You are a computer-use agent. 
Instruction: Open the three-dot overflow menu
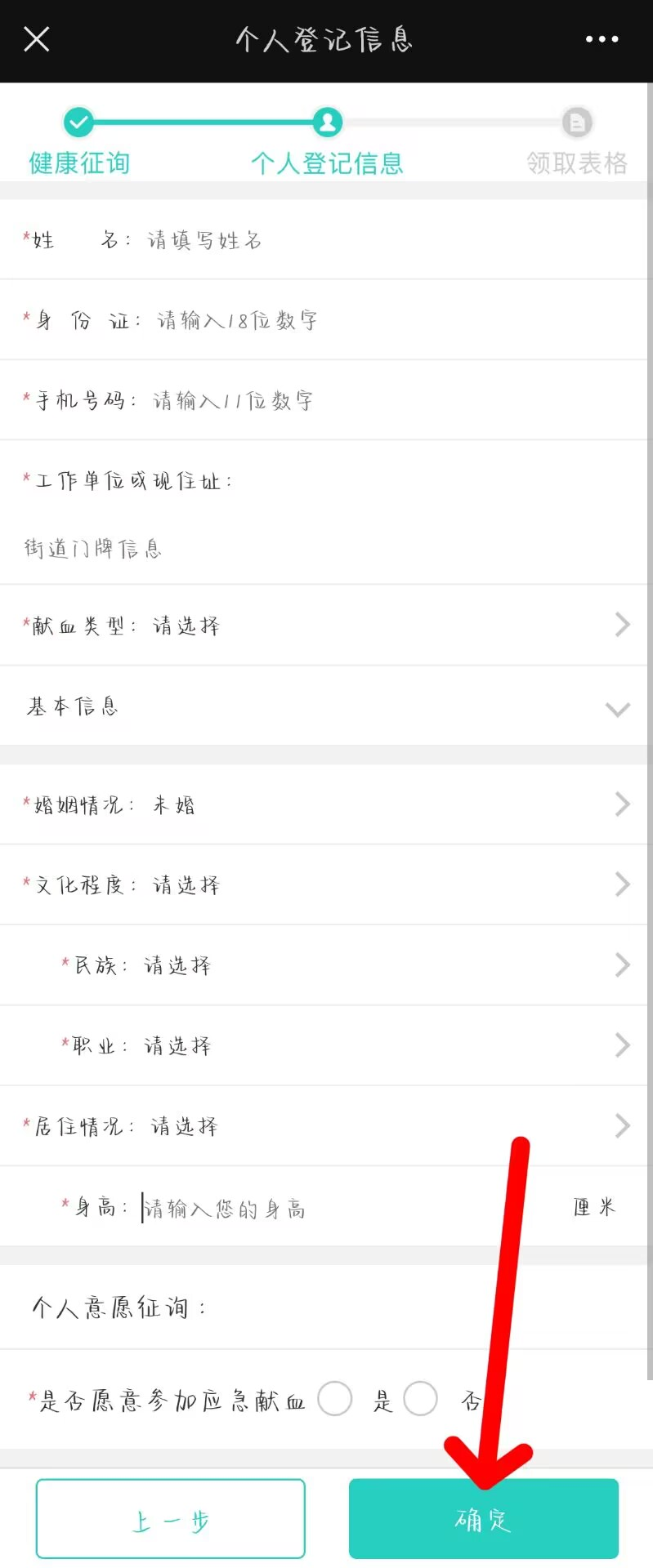pyautogui.click(x=602, y=38)
